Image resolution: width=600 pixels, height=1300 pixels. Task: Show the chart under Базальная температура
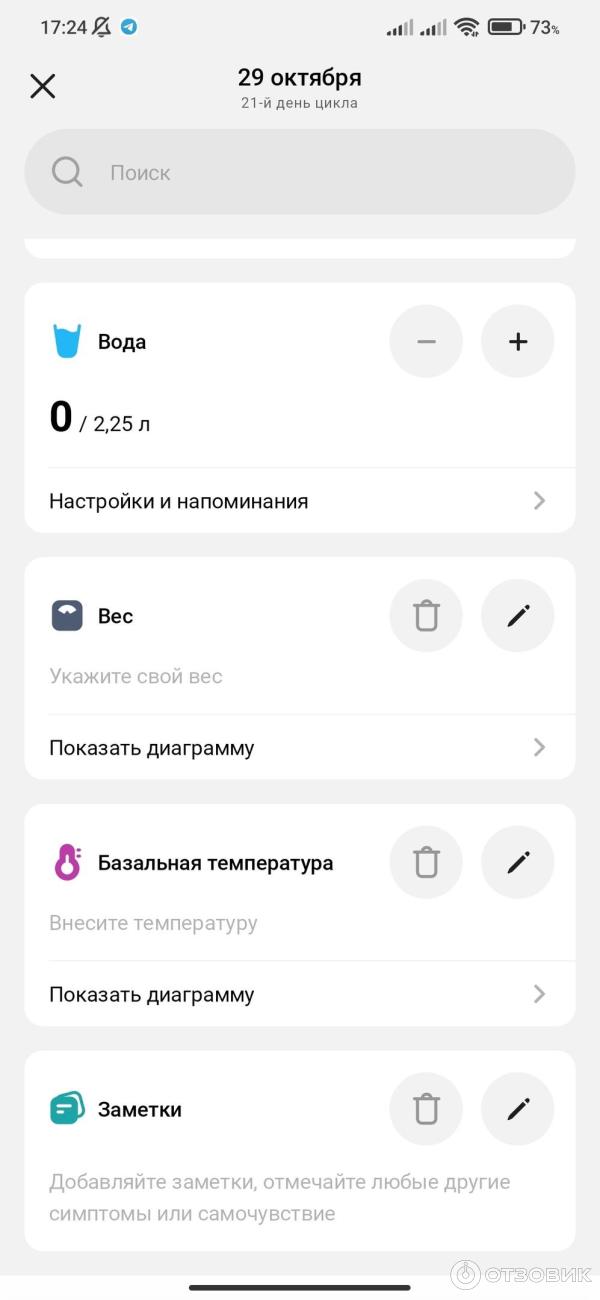pos(300,995)
